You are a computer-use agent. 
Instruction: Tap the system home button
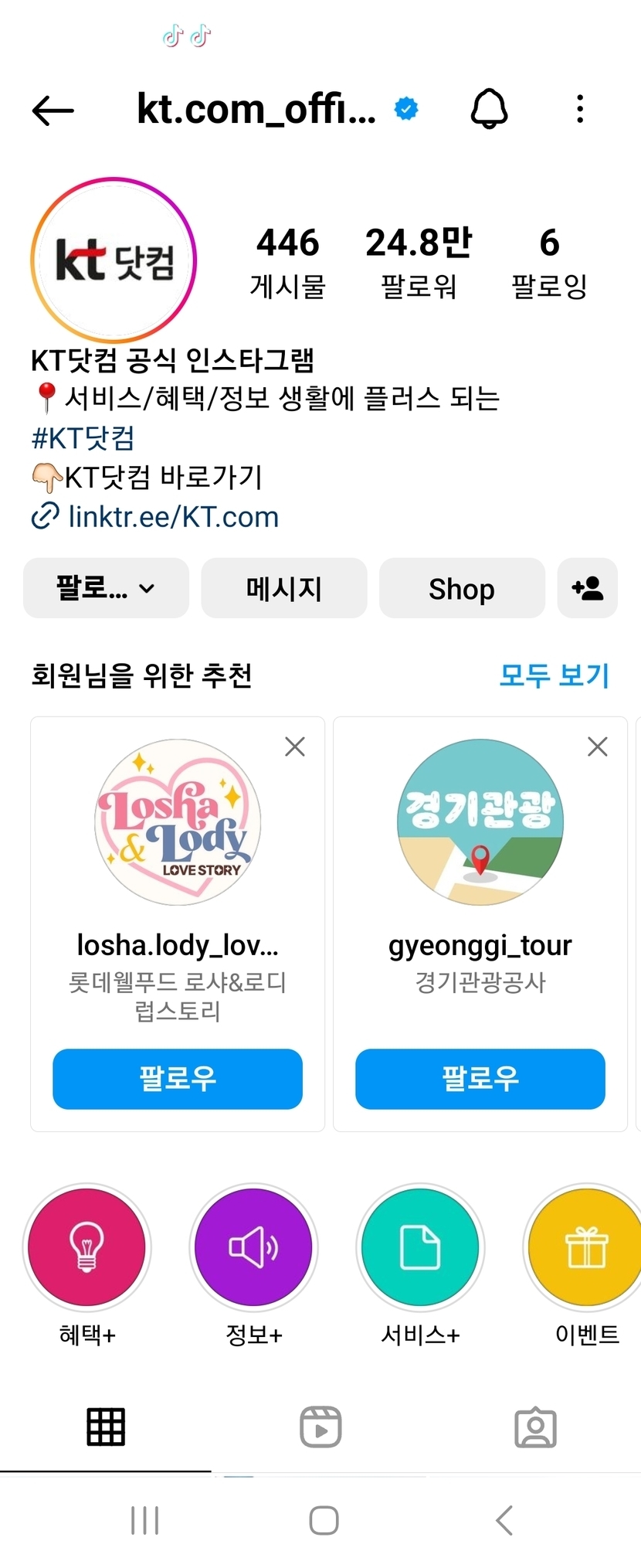[324, 1521]
